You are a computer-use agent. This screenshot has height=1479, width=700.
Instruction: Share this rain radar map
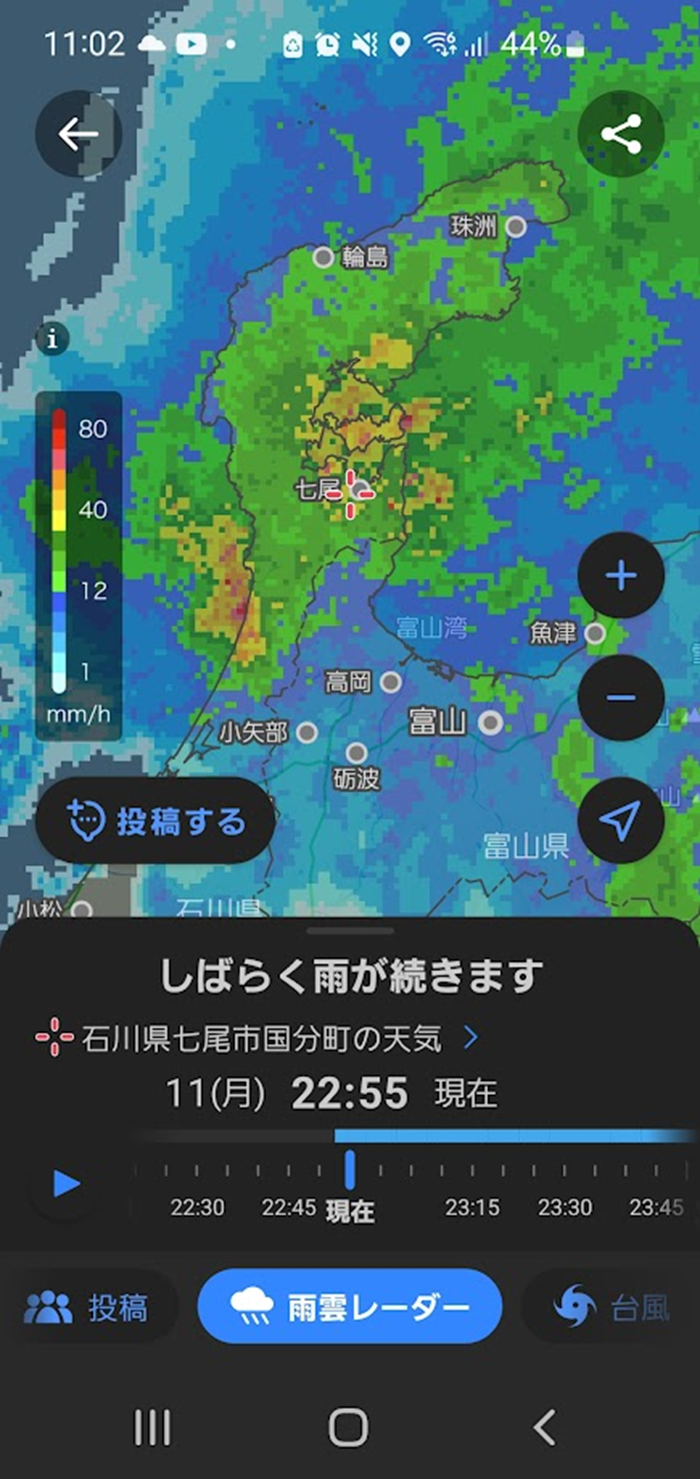pyautogui.click(x=621, y=134)
